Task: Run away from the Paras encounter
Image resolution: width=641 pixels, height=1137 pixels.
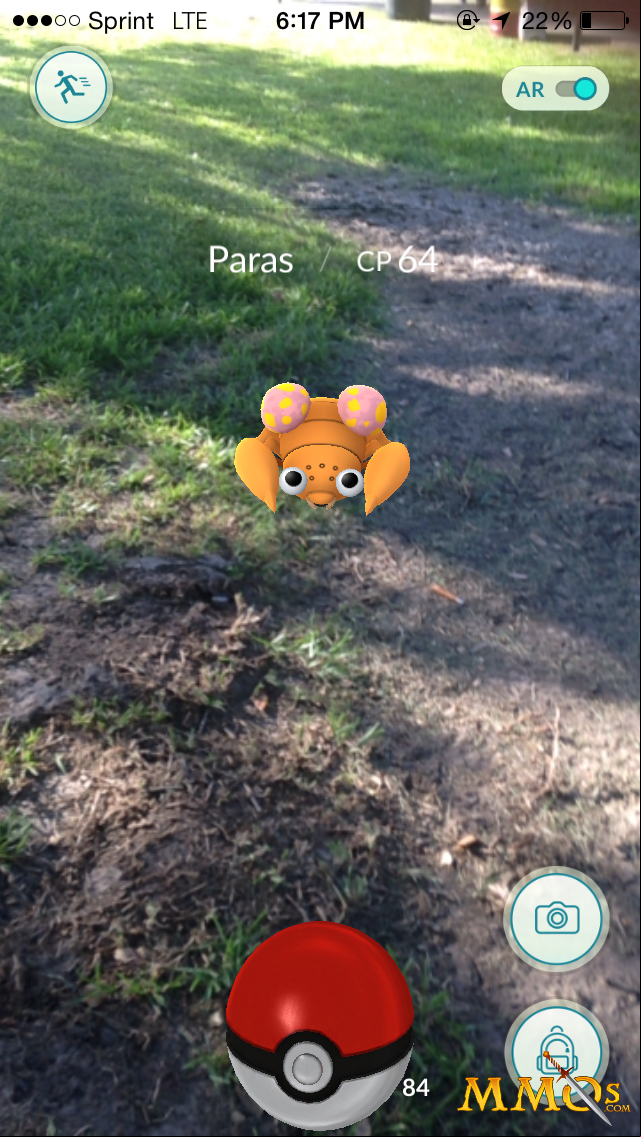Action: point(71,87)
